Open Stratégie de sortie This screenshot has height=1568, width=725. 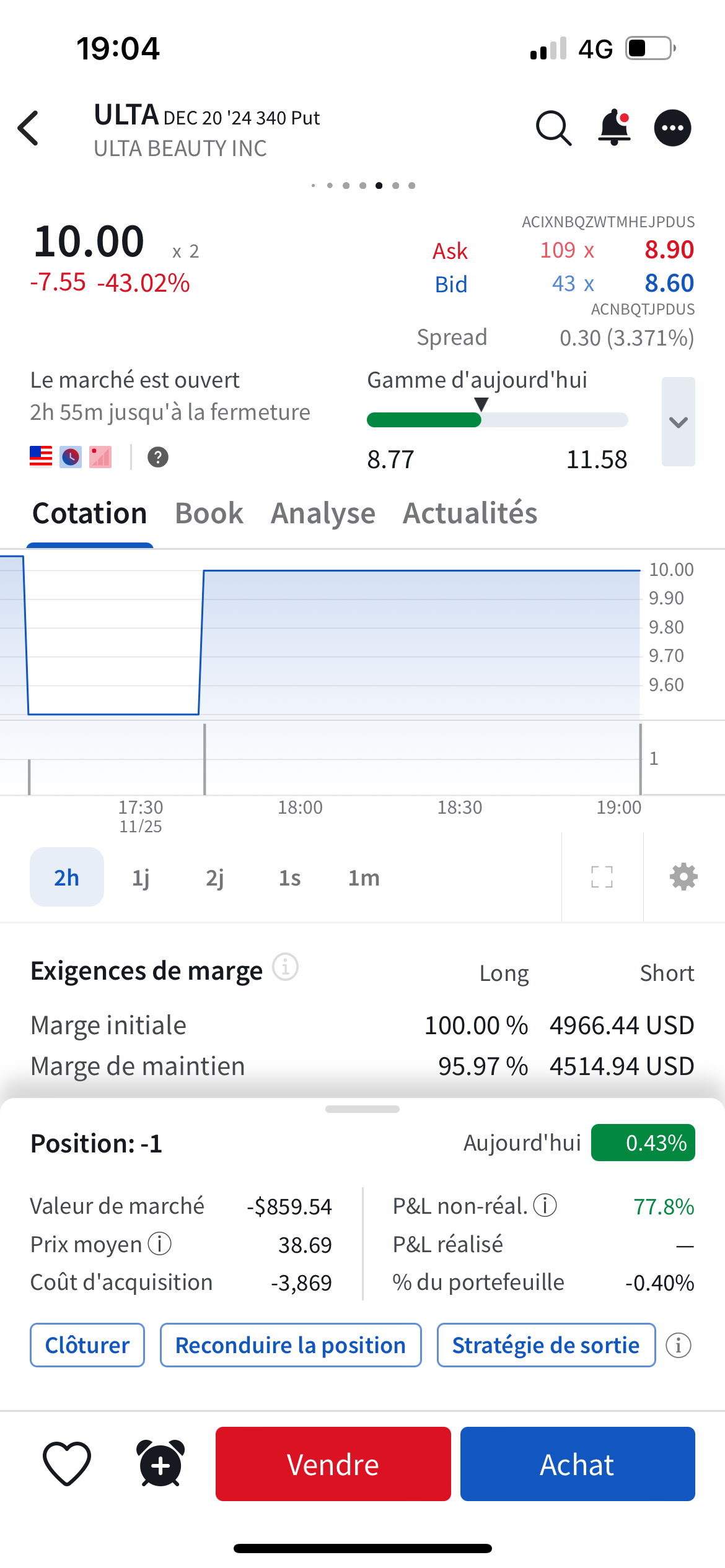click(546, 1345)
